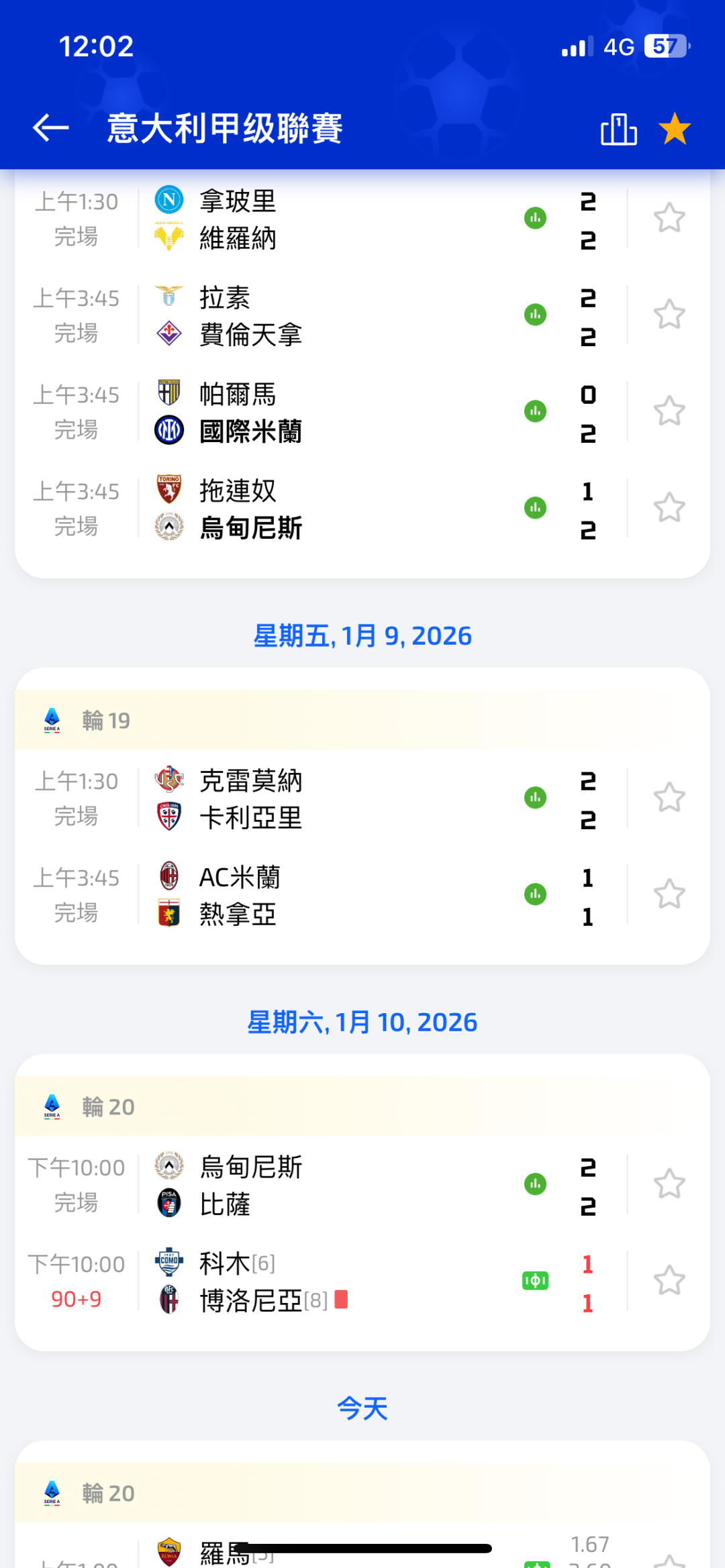Star the 克雷莫納 vs 卡利亞里 match
The image size is (725, 1568).
coord(669,798)
